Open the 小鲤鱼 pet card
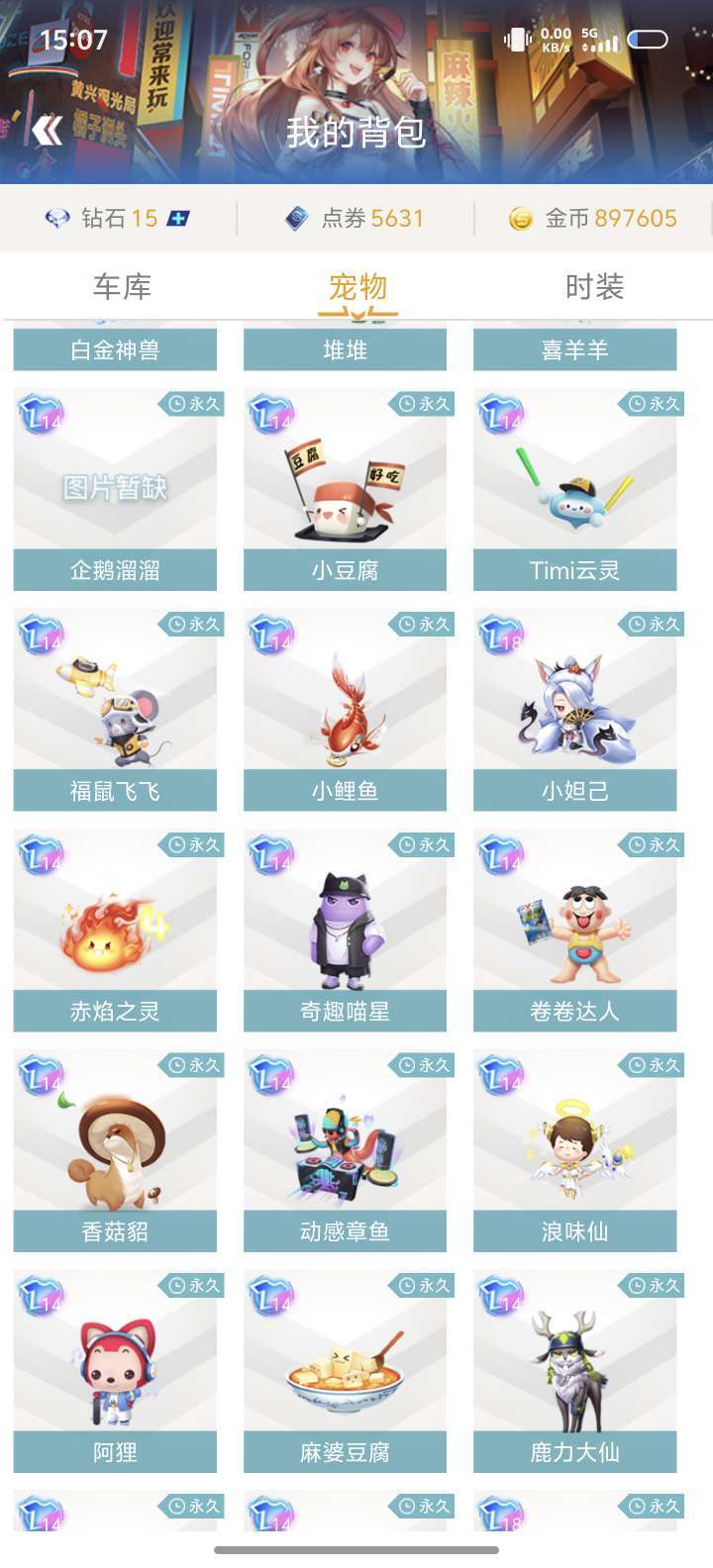This screenshot has height=1568, width=713. coord(345,710)
